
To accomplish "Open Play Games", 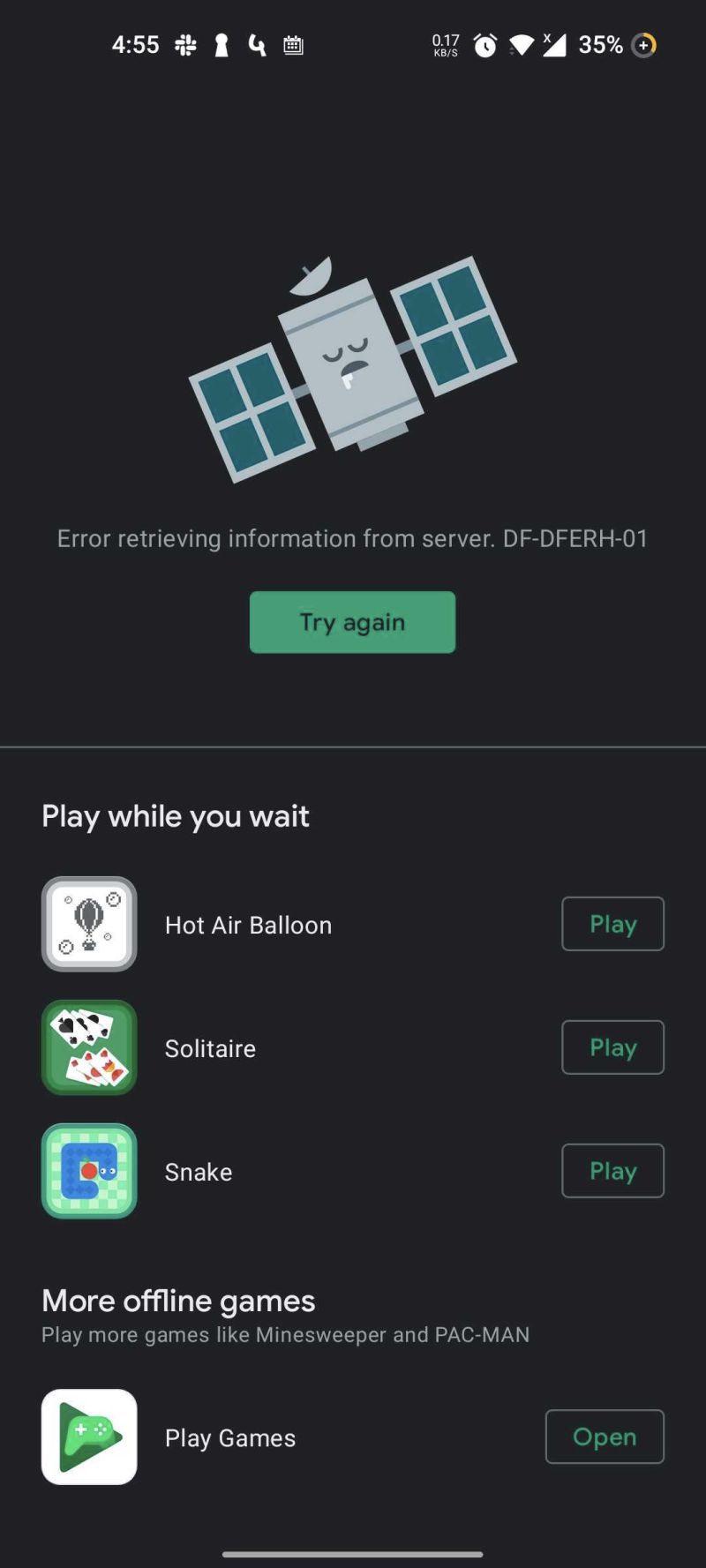I will [605, 1437].
